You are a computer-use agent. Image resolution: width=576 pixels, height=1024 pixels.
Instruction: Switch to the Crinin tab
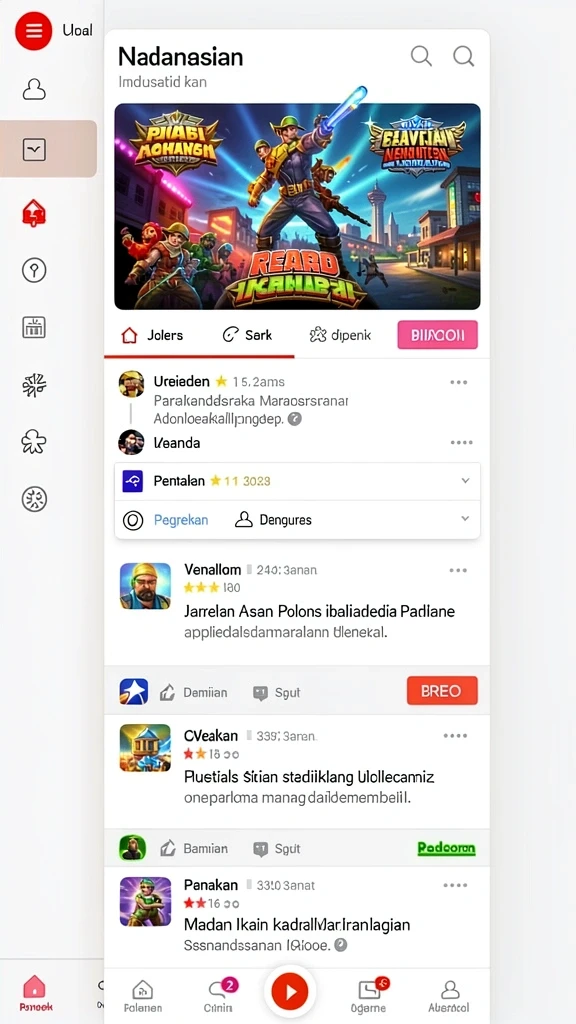tap(218, 995)
